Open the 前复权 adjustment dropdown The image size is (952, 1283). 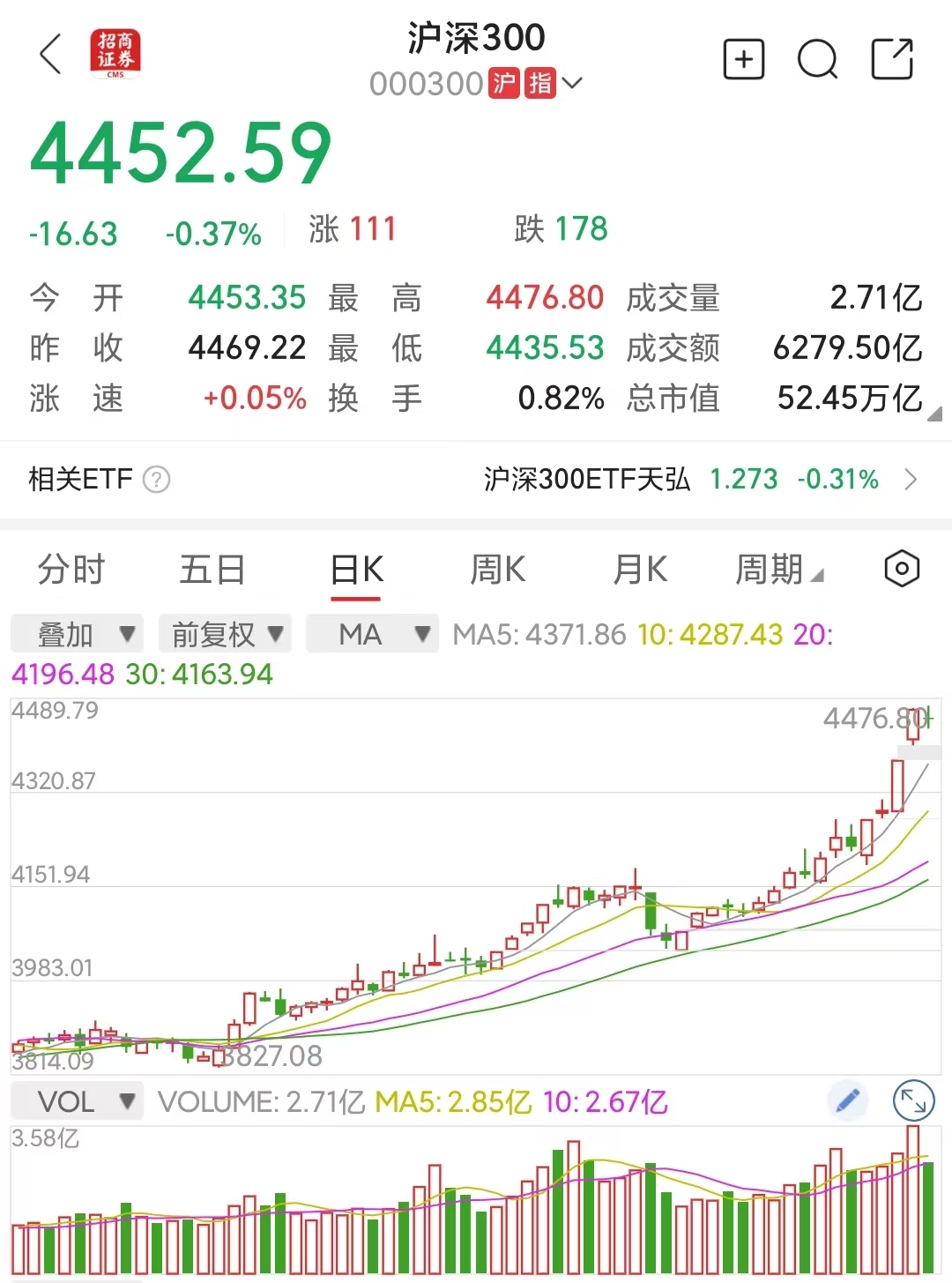(226, 634)
